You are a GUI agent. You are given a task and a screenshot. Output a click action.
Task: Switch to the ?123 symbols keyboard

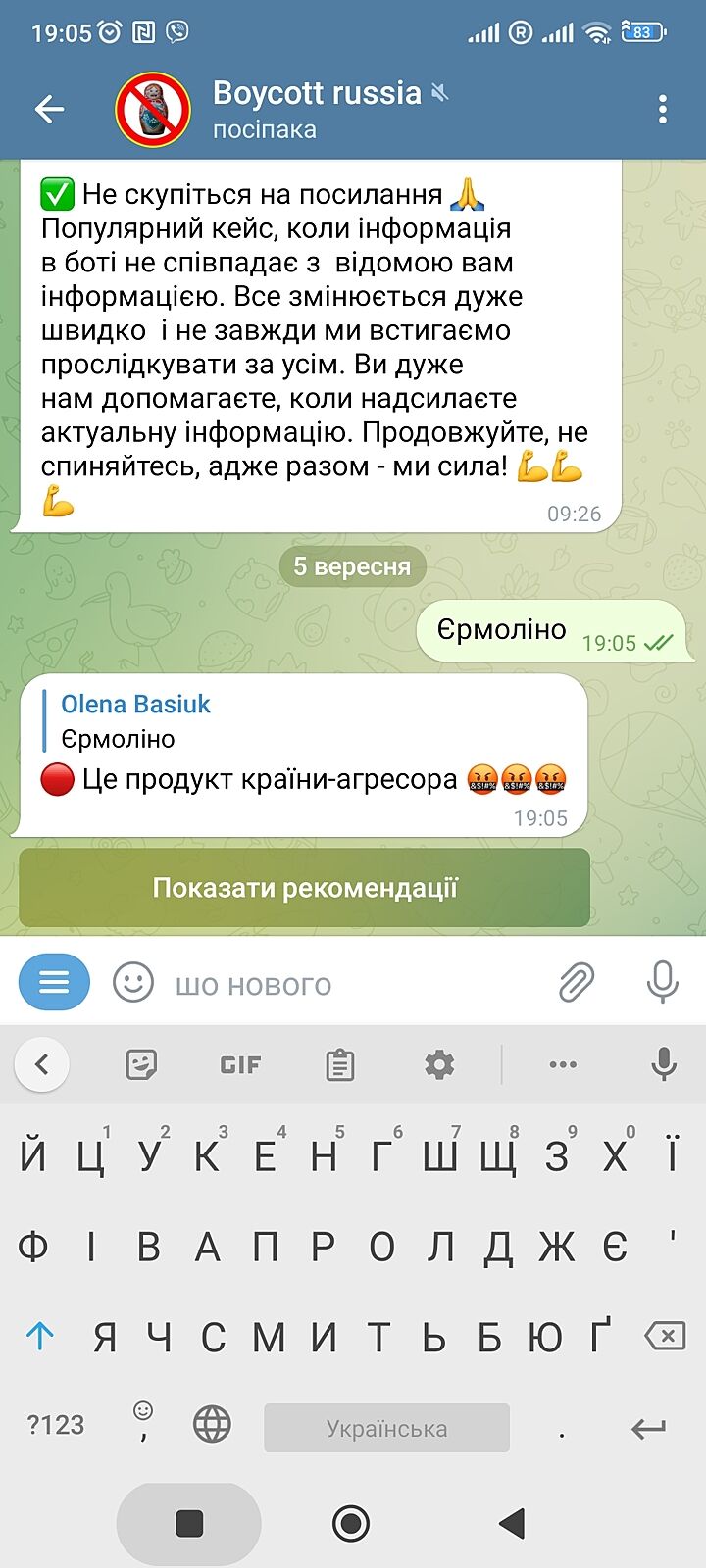tap(56, 1425)
